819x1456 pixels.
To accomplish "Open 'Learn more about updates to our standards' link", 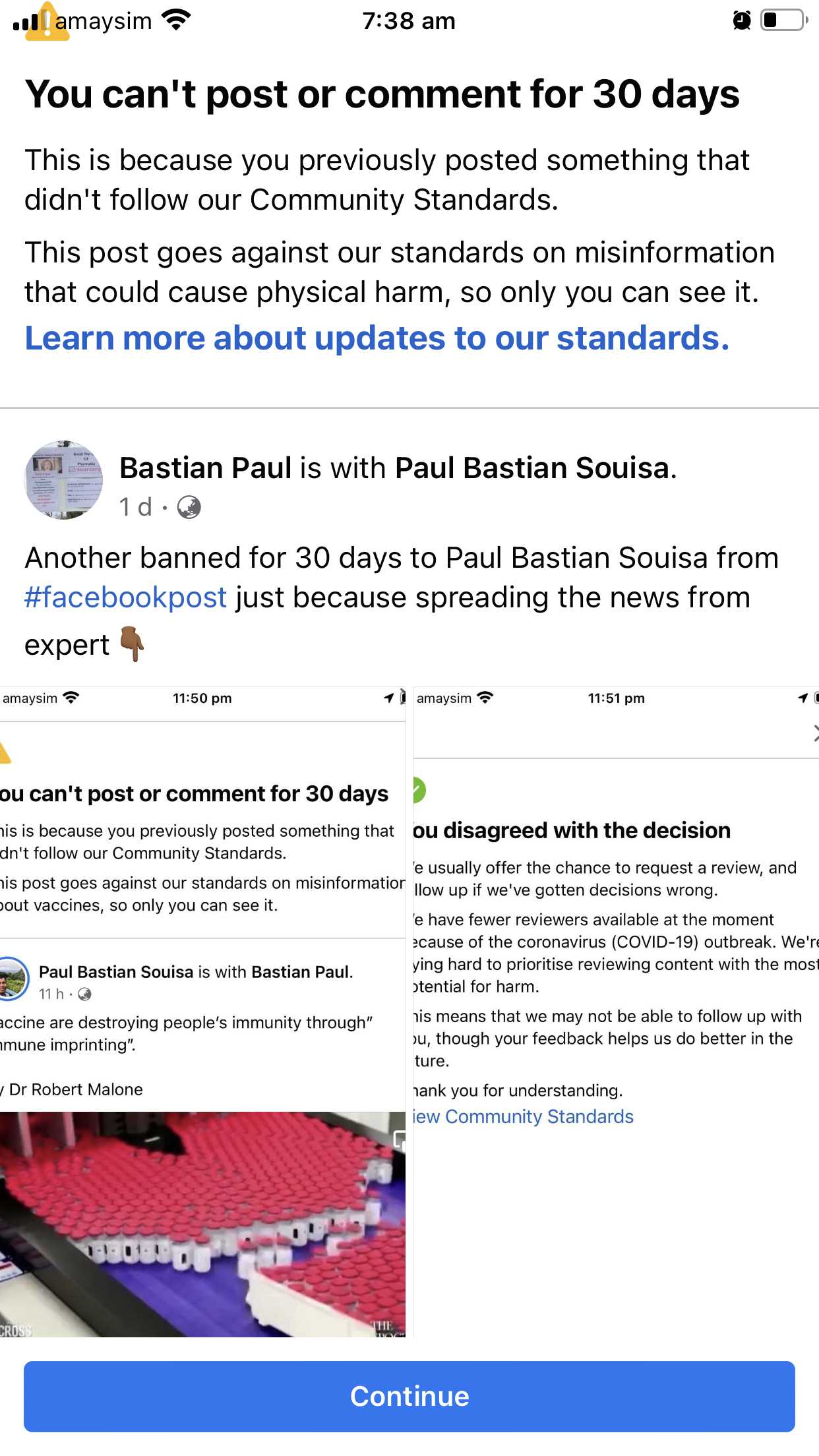I will (377, 338).
